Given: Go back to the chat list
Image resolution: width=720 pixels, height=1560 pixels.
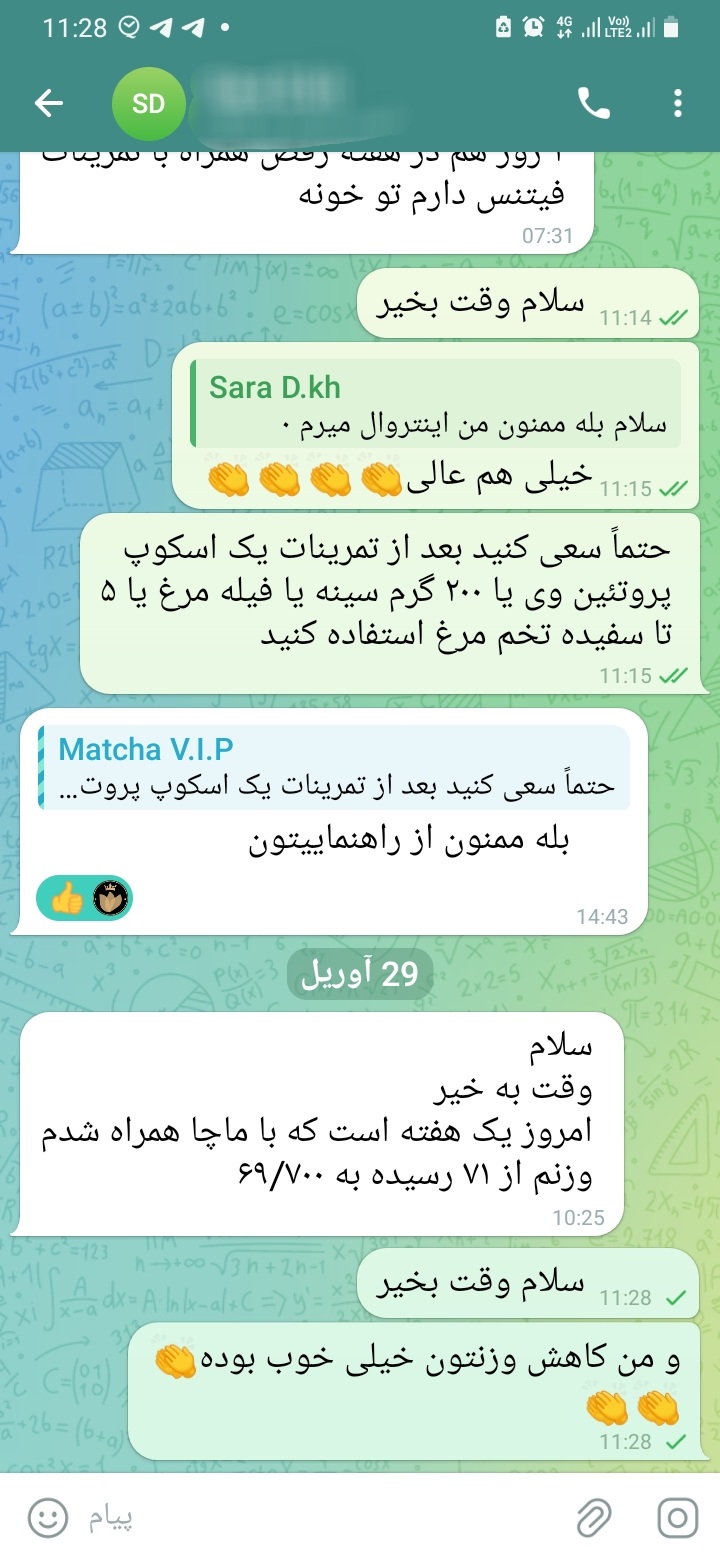Looking at the screenshot, I should [x=49, y=103].
